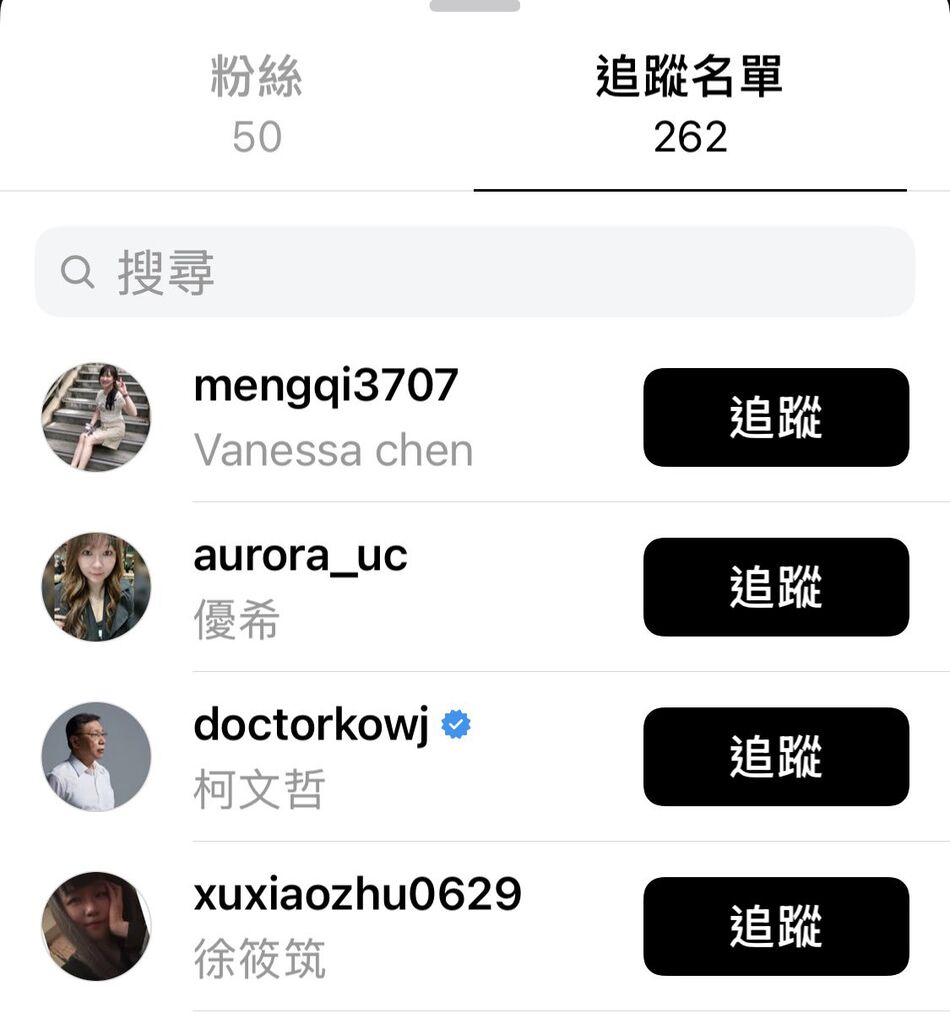Select the 追蹤名單 tab

pyautogui.click(x=690, y=105)
